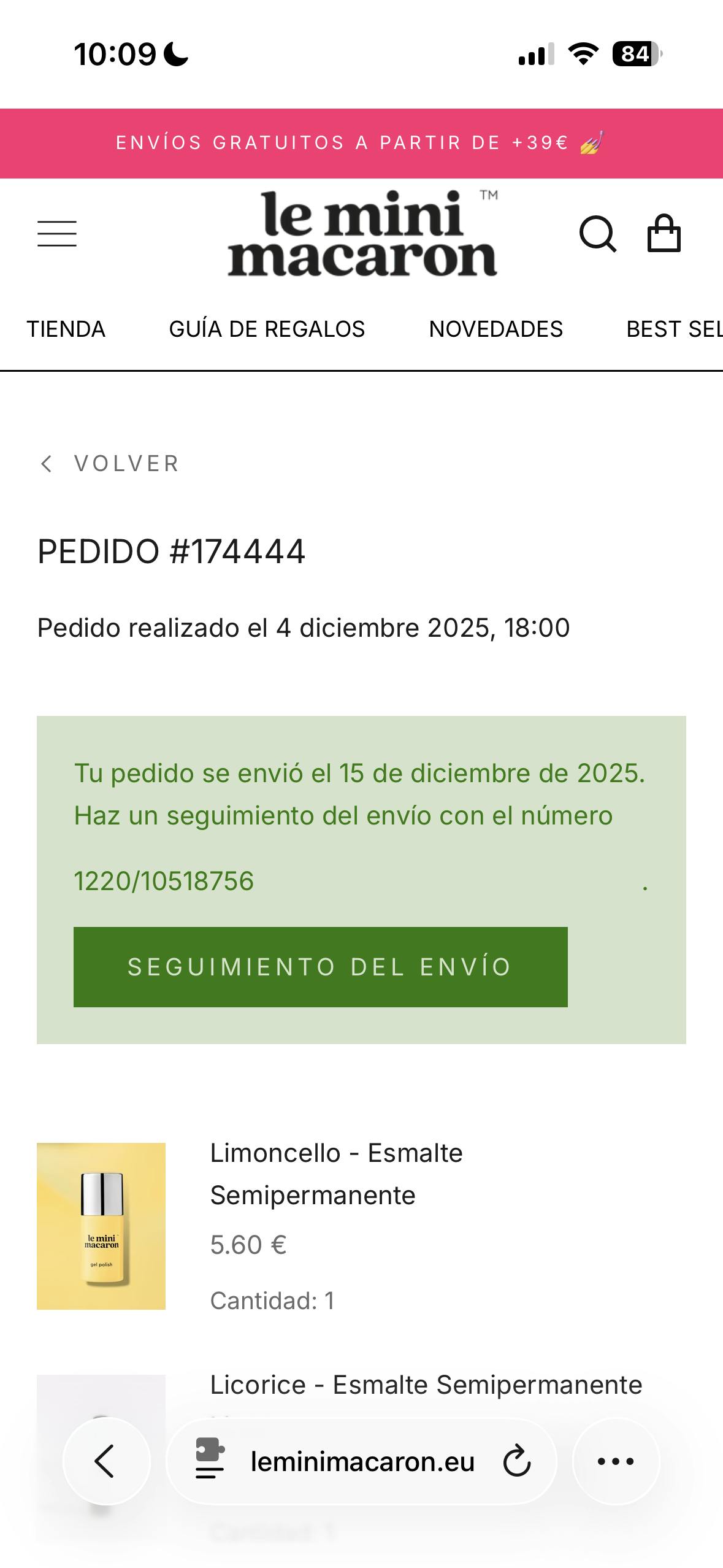Open Guía de Regalos
Screen dimensions: 723x1568
point(267,329)
